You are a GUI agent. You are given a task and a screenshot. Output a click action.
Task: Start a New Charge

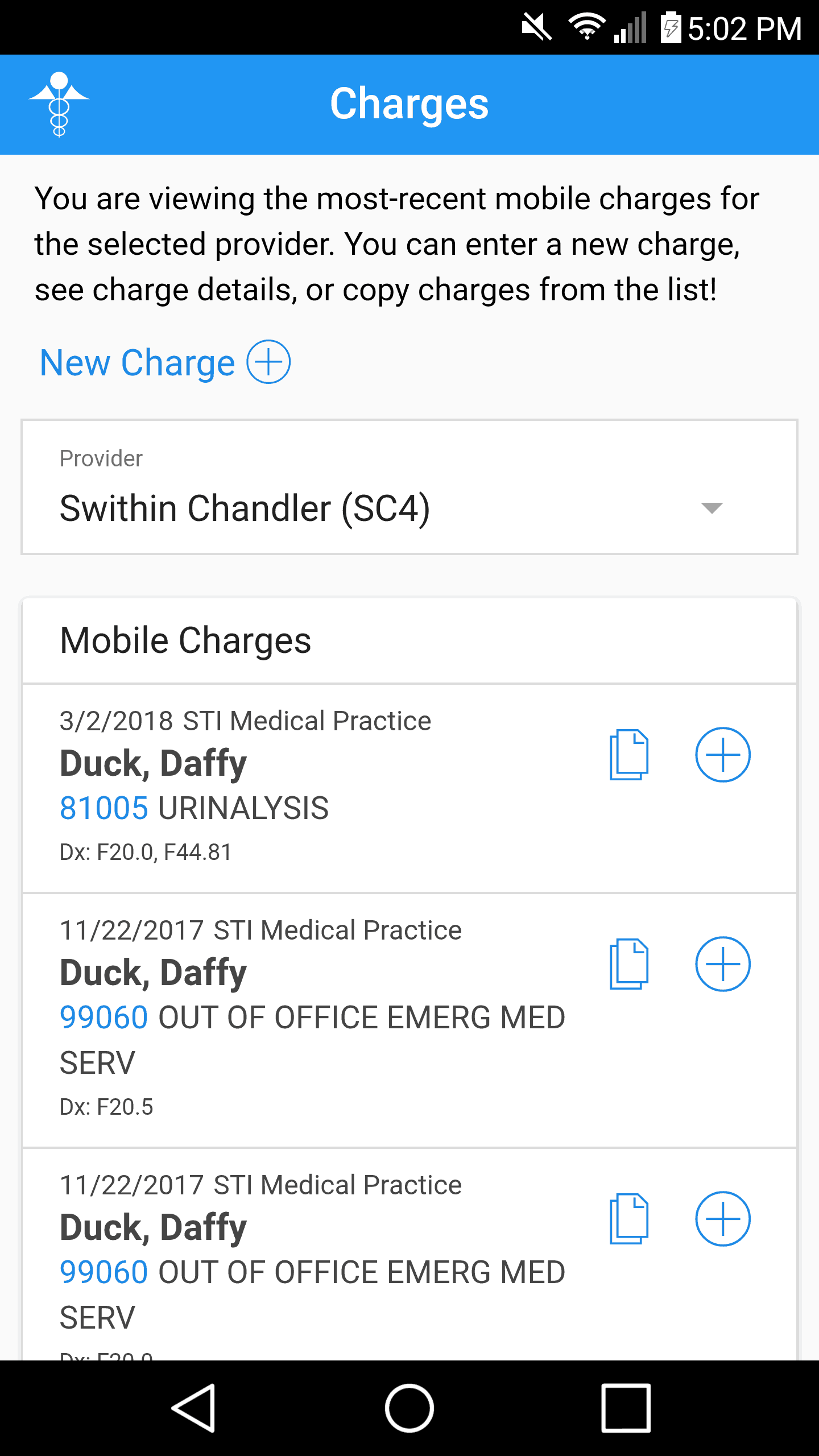pos(165,362)
